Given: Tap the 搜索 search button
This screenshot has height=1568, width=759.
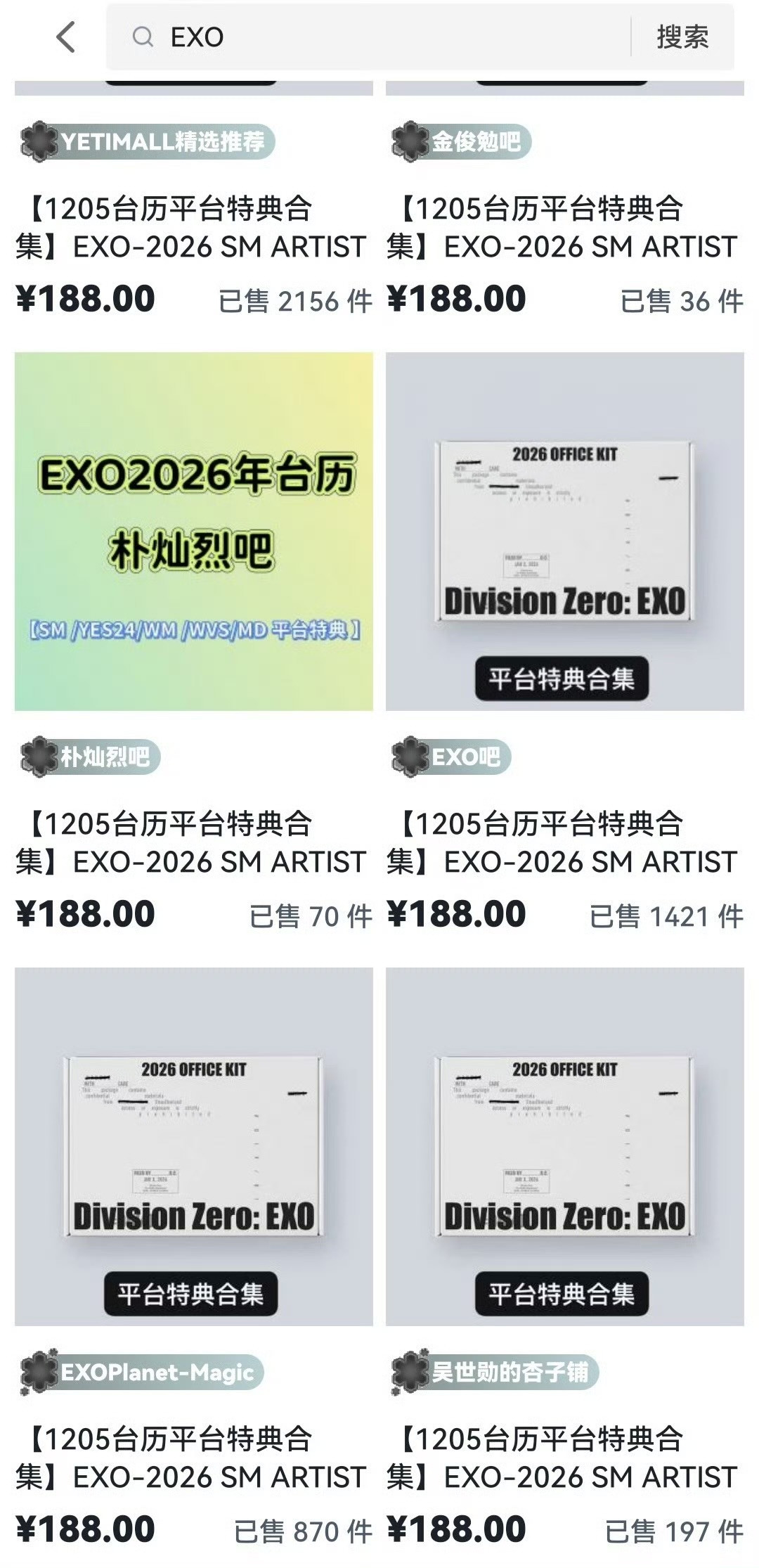Looking at the screenshot, I should click(x=682, y=37).
